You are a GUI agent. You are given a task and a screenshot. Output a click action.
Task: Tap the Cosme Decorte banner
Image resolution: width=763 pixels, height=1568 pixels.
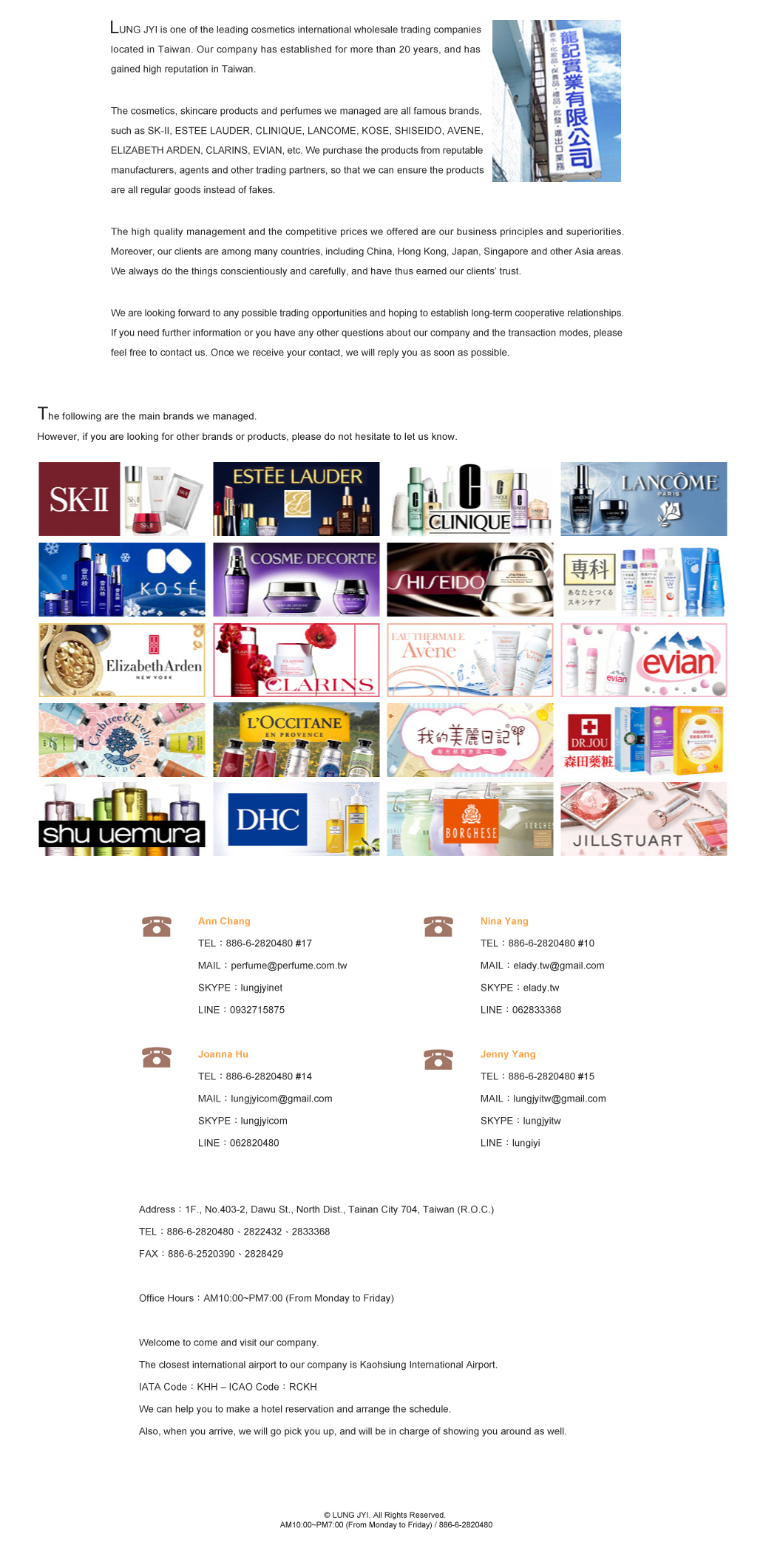tap(296, 580)
